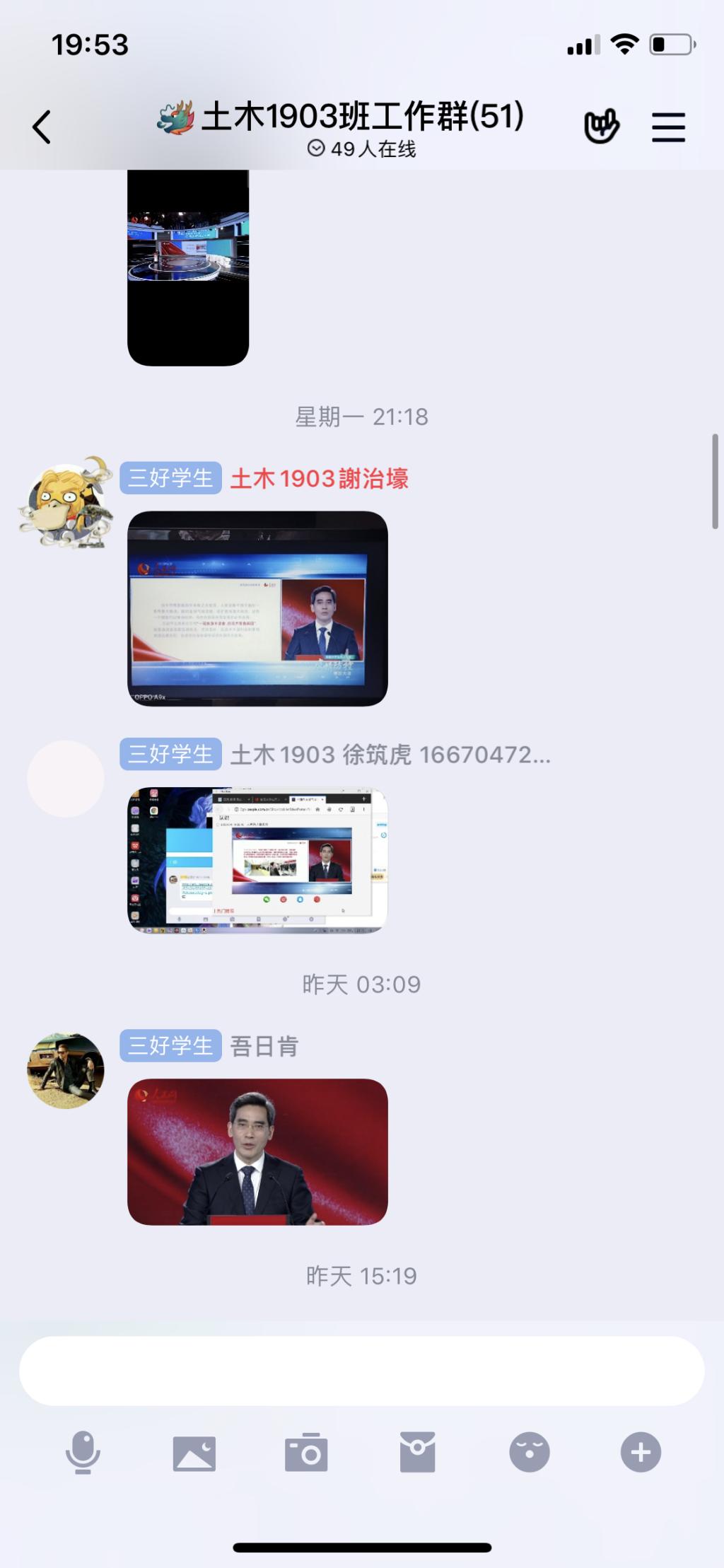724x1568 pixels.
Task: Open the image sent by 吾日肯
Action: coord(257,1151)
